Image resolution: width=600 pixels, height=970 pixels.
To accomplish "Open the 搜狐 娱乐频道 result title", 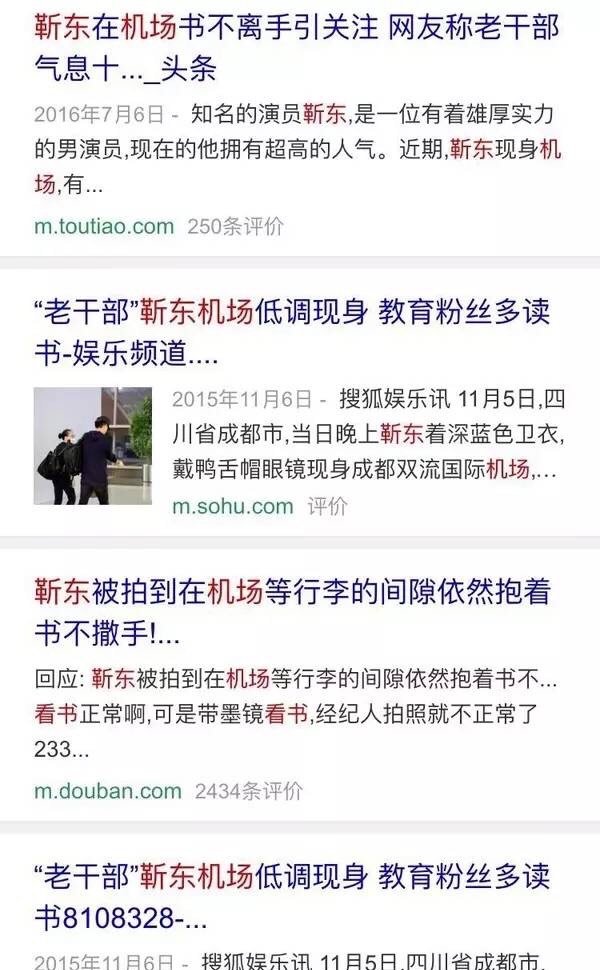I will coord(293,332).
